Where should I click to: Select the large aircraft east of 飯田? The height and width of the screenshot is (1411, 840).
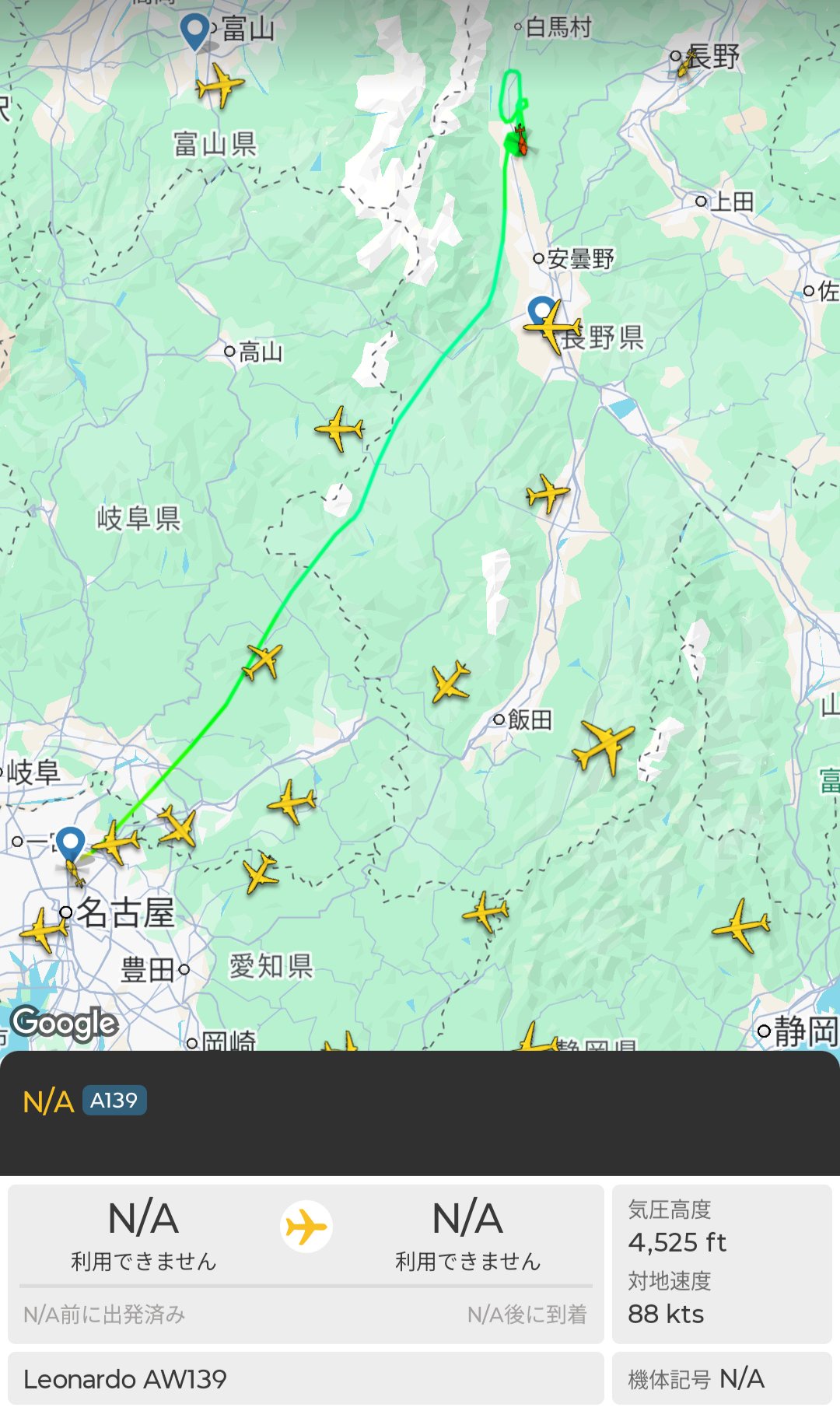[x=604, y=746]
